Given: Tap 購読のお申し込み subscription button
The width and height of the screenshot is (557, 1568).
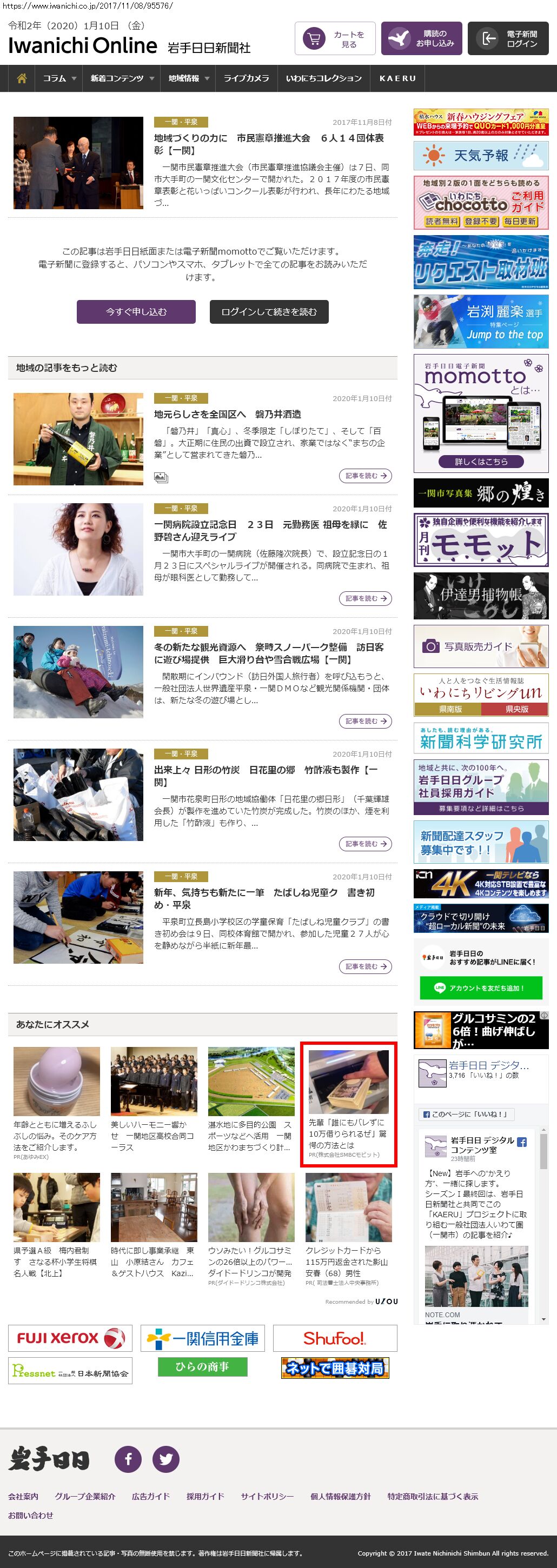Looking at the screenshot, I should pos(421,39).
